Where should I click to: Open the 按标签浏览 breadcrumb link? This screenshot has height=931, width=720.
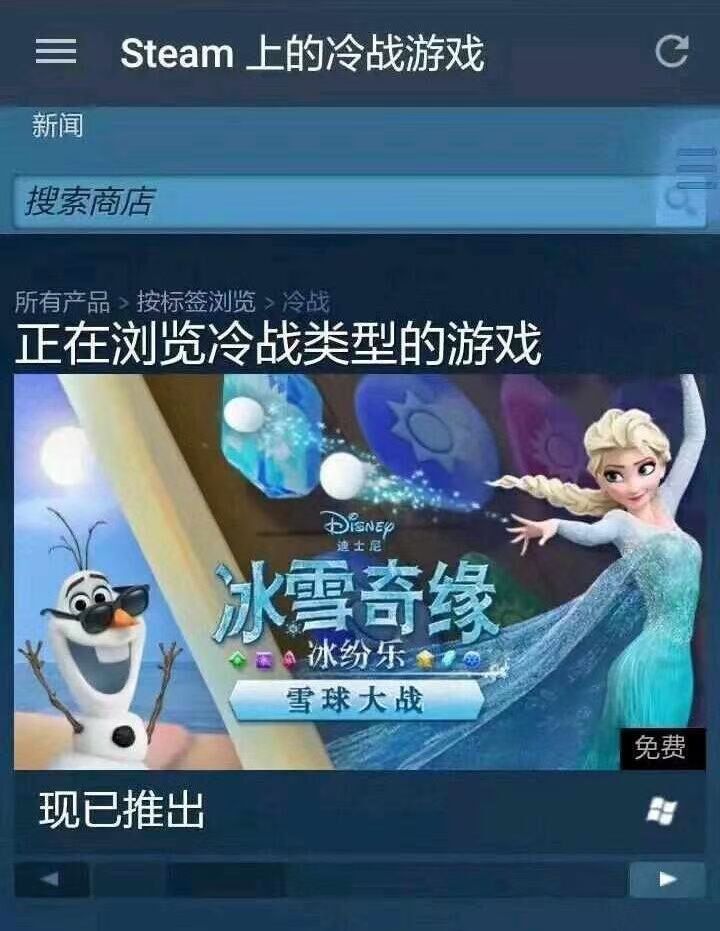(196, 301)
